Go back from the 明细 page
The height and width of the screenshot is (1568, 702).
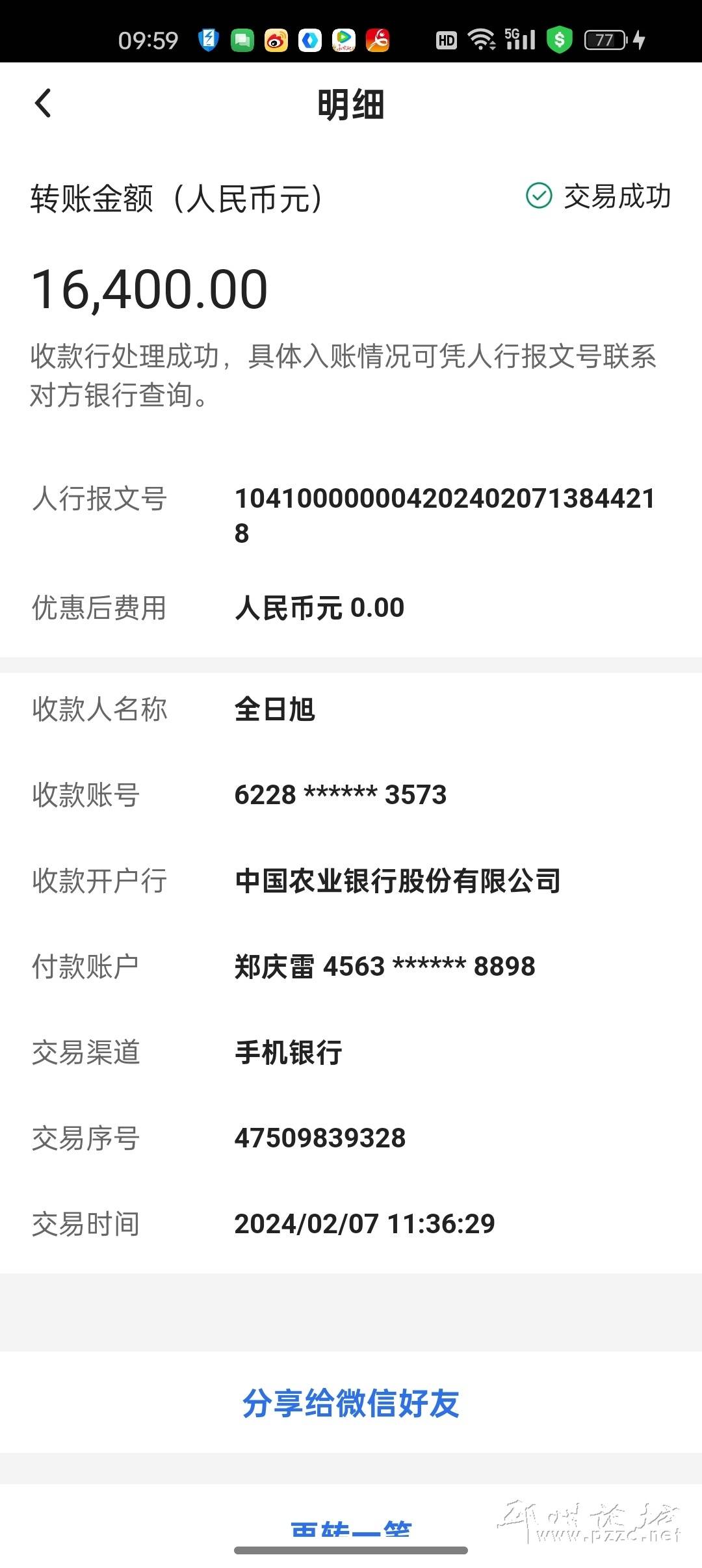[43, 104]
